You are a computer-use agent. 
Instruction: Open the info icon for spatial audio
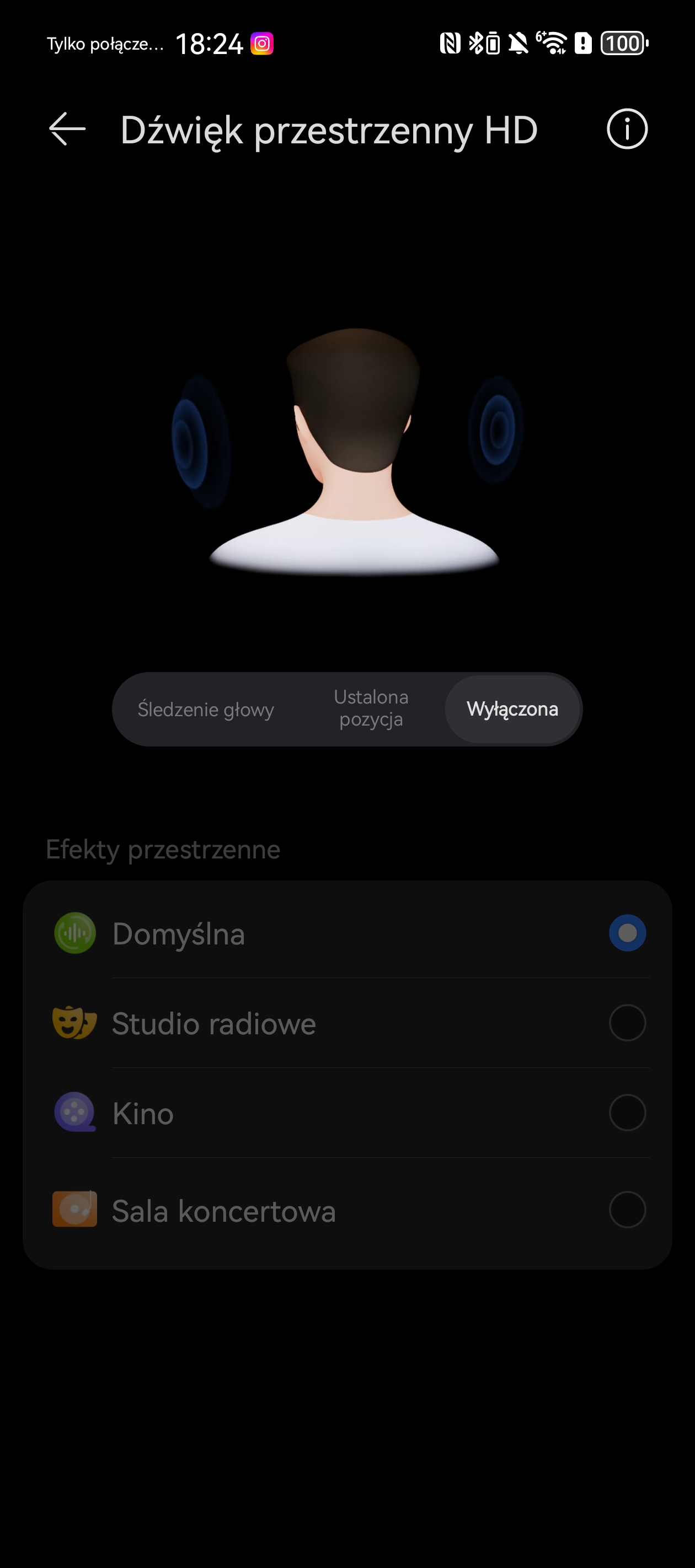tap(627, 129)
